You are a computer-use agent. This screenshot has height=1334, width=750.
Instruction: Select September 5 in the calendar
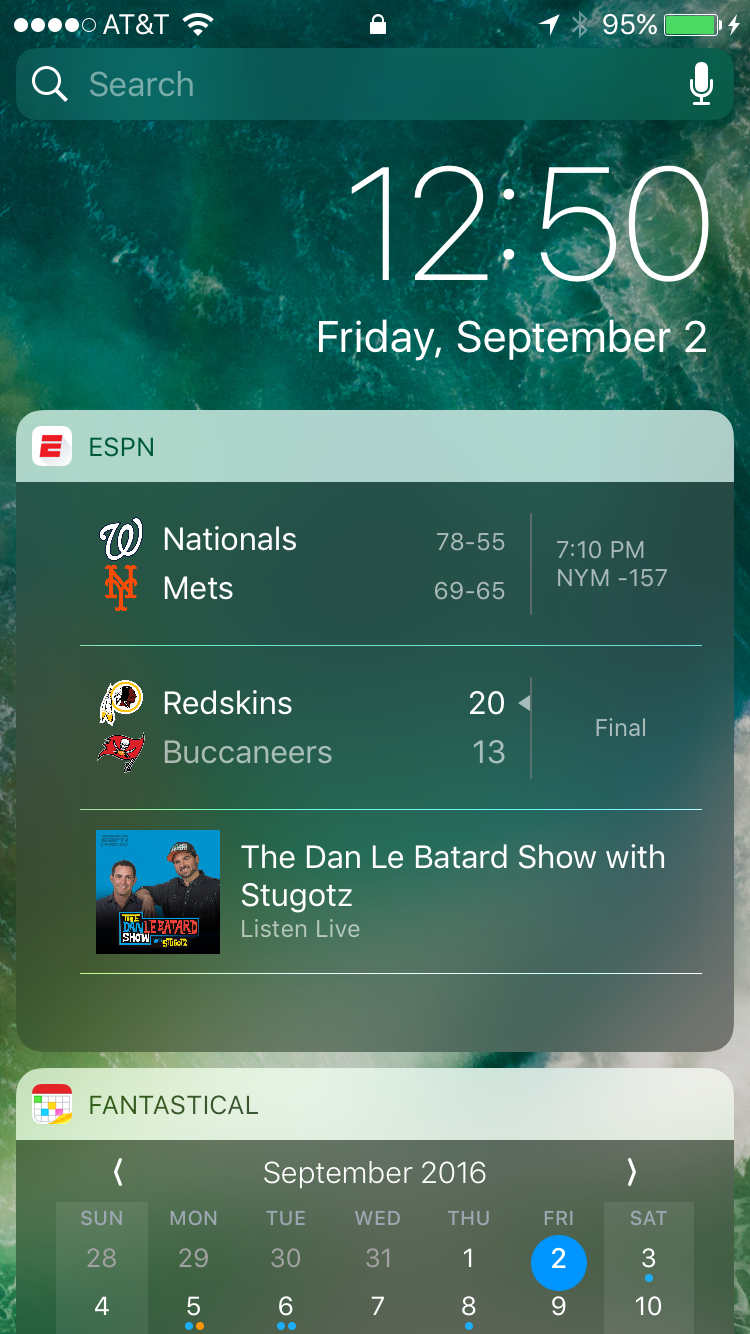pos(194,1307)
